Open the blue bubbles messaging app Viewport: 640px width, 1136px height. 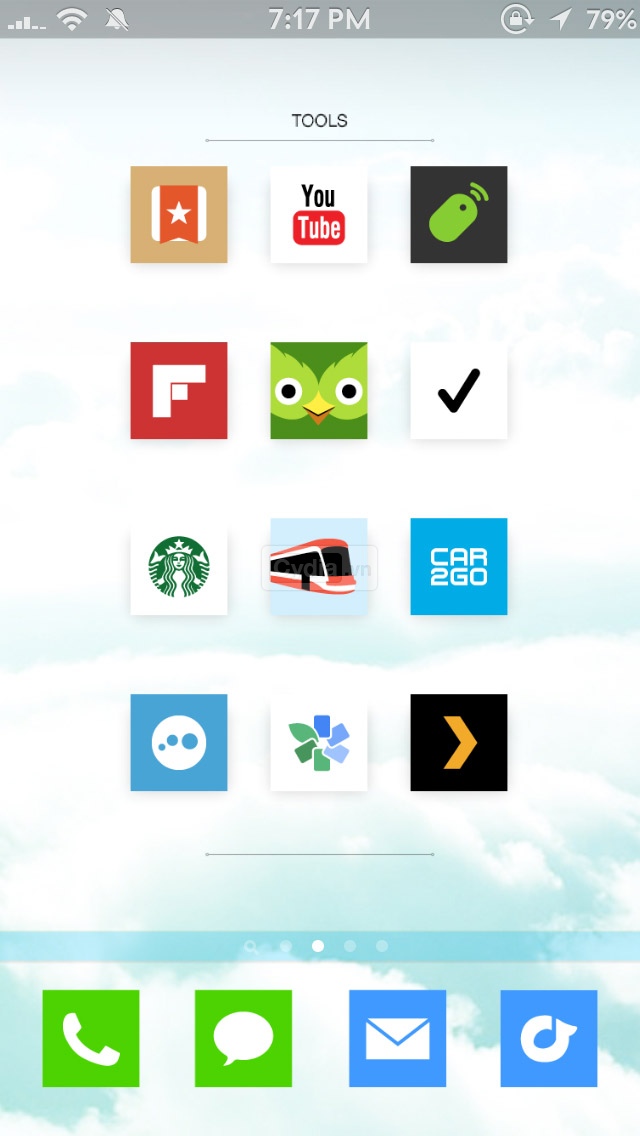pyautogui.click(x=179, y=743)
